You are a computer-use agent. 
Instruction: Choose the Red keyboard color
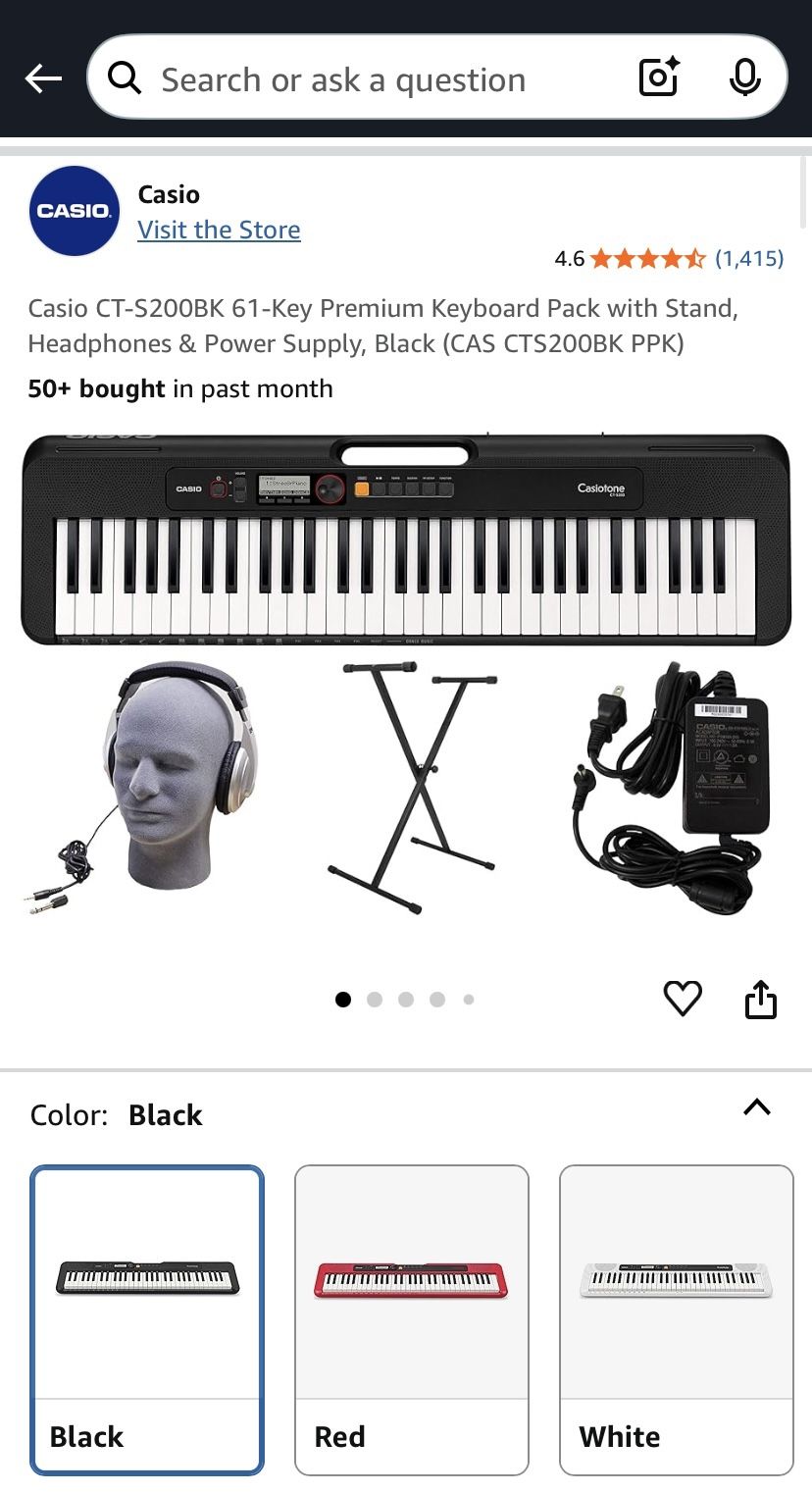coord(412,1319)
